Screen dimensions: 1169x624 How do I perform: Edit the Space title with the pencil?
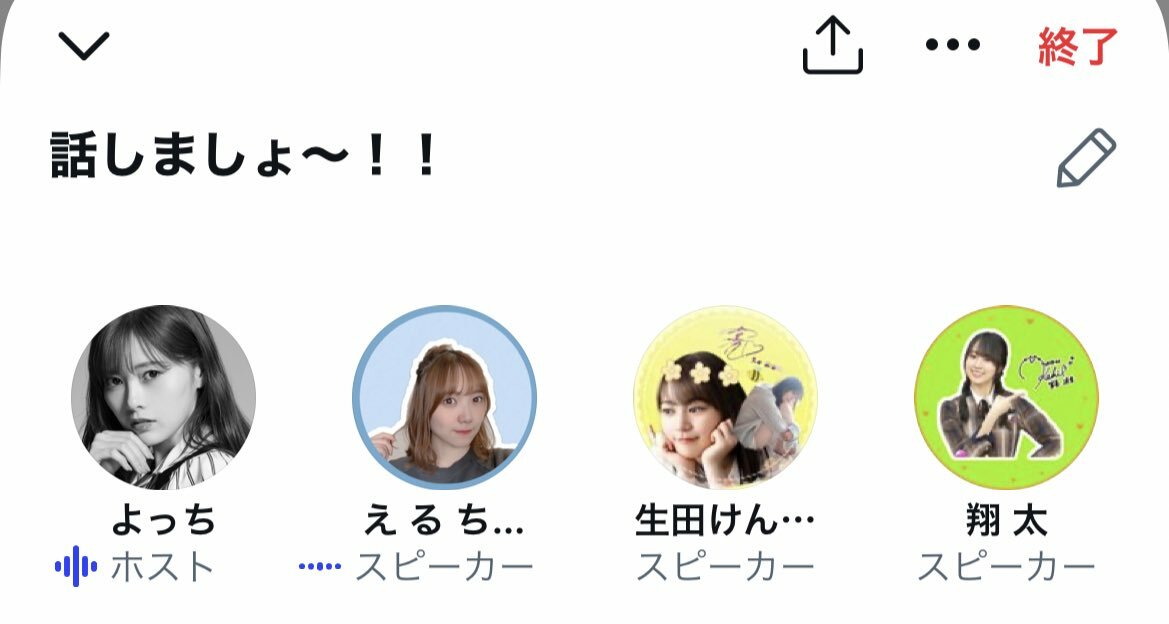[1085, 158]
